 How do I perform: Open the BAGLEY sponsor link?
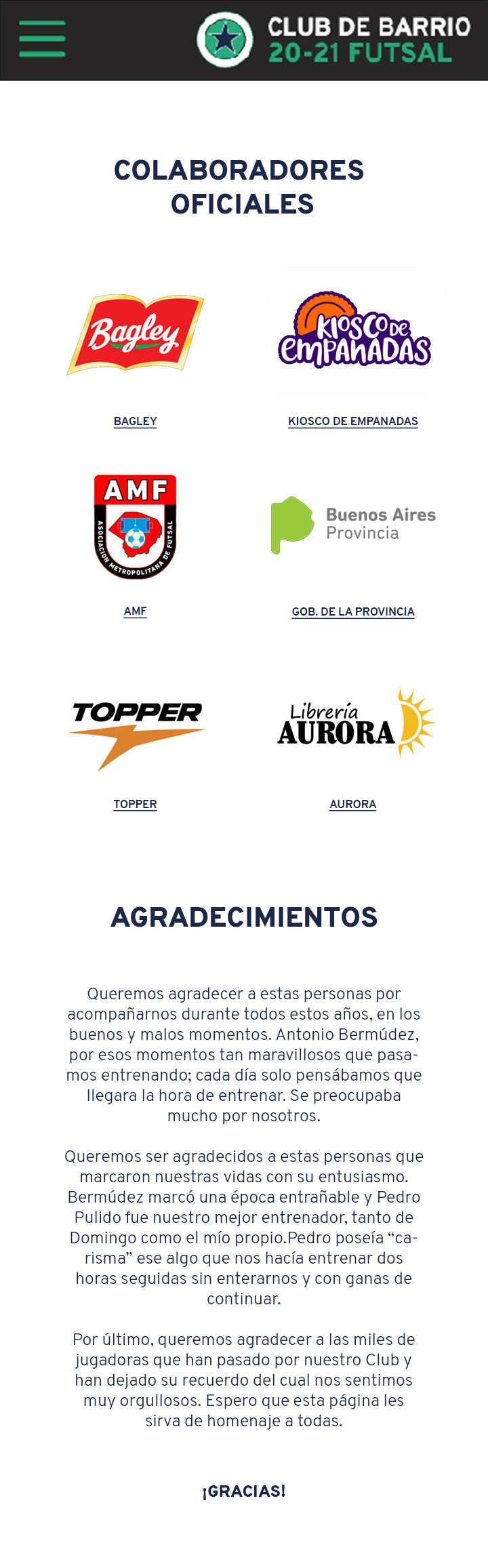(136, 421)
